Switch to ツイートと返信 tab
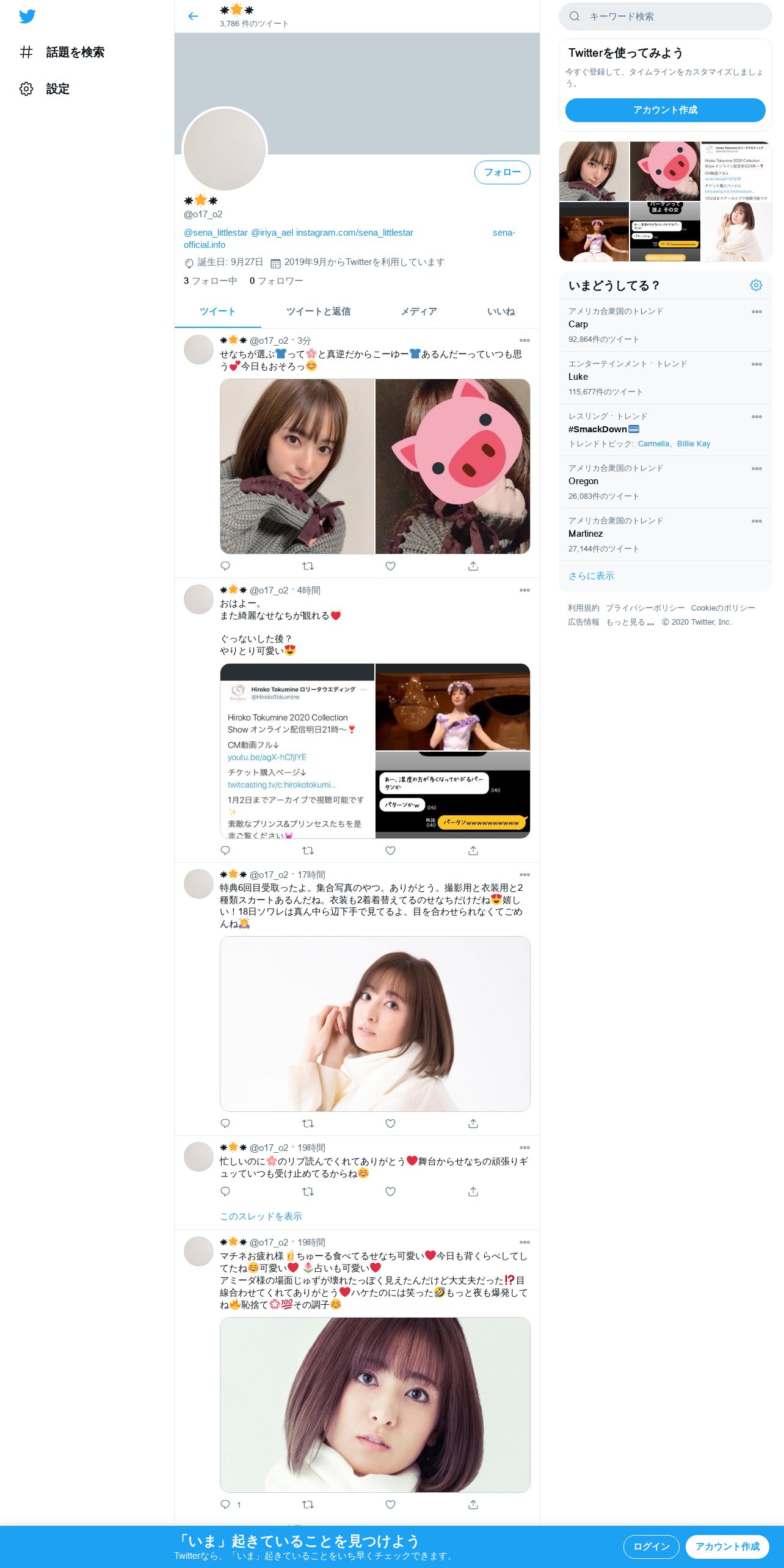Viewport: 784px width, 1568px height. tap(318, 311)
